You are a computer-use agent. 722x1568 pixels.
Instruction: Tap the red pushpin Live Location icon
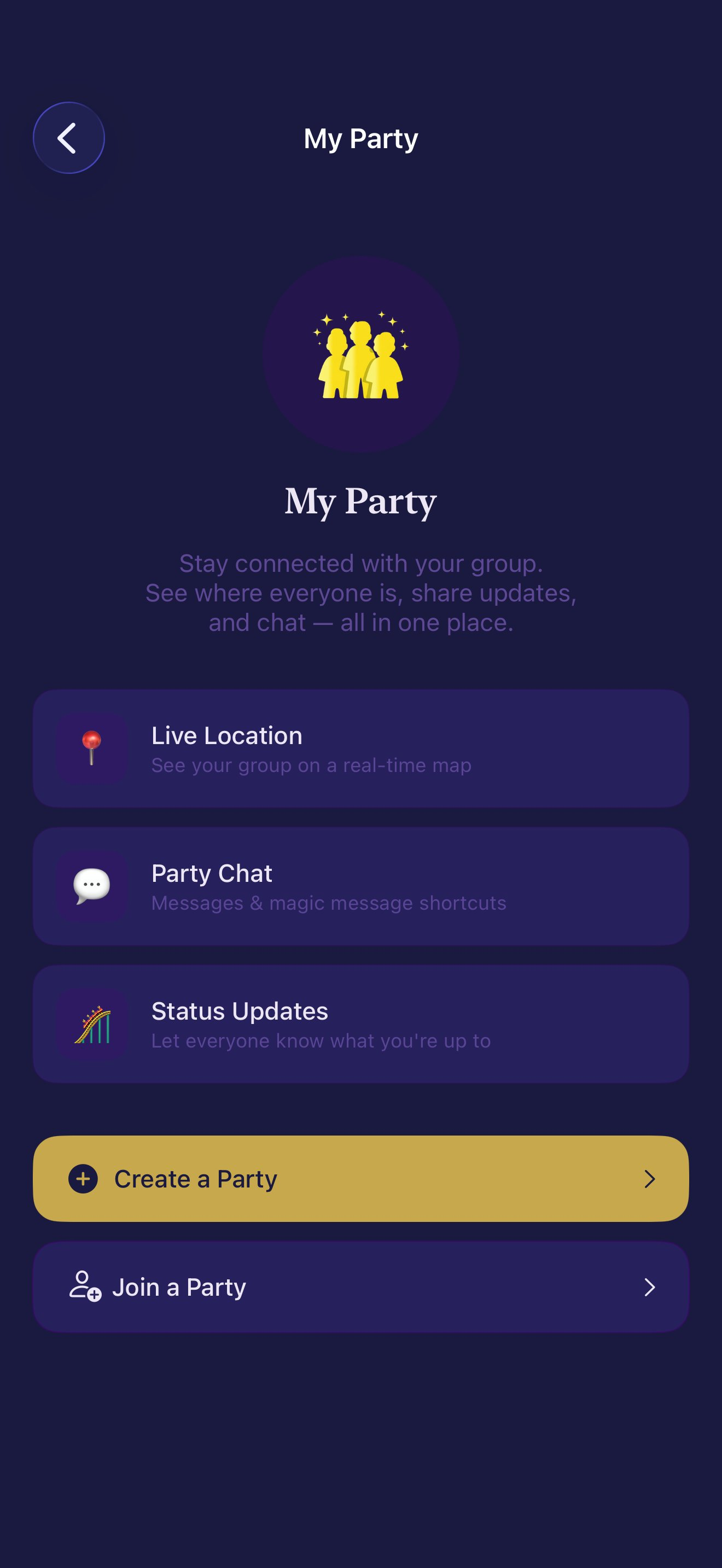[92, 748]
